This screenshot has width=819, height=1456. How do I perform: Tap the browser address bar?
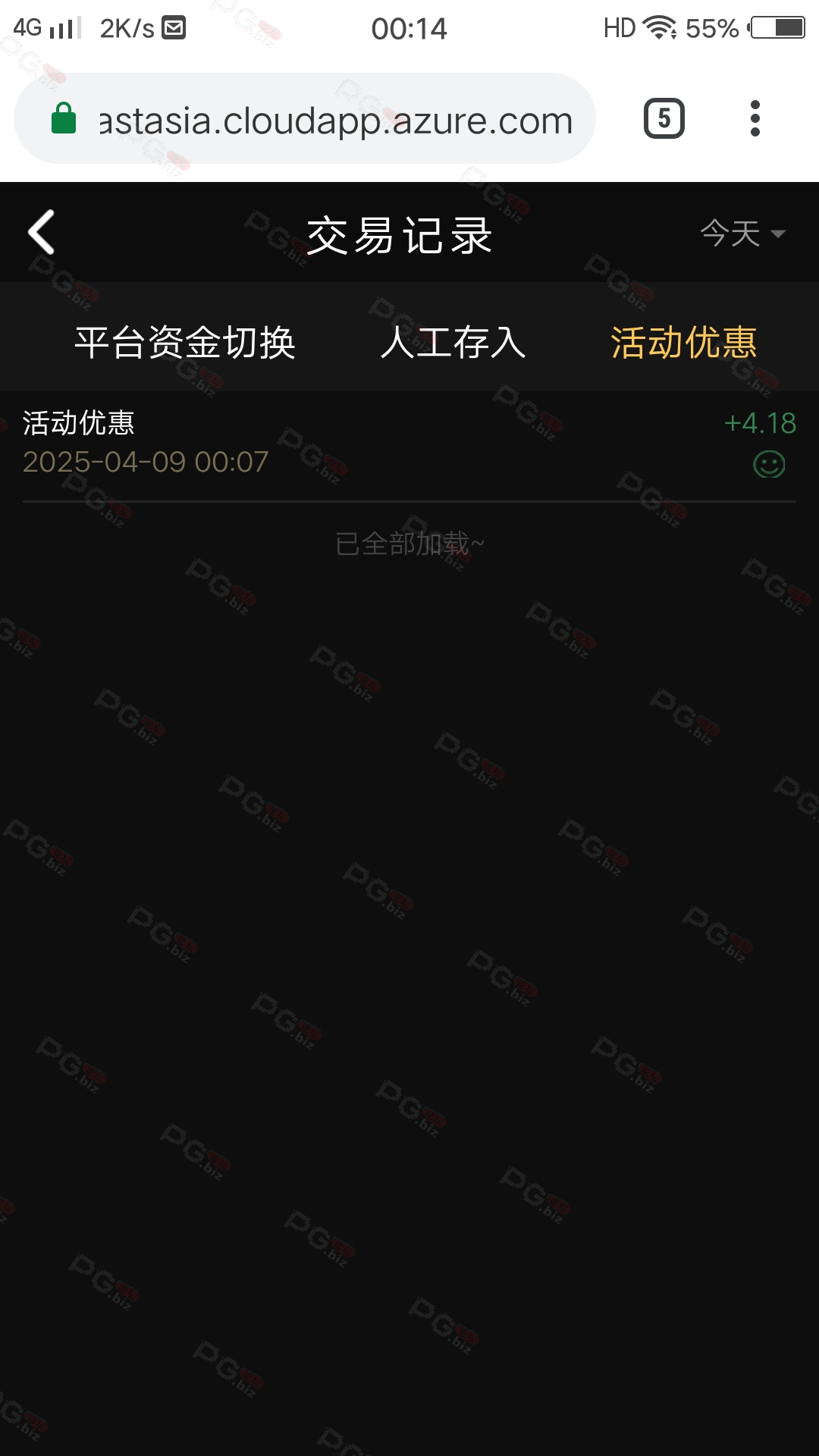coord(305,119)
